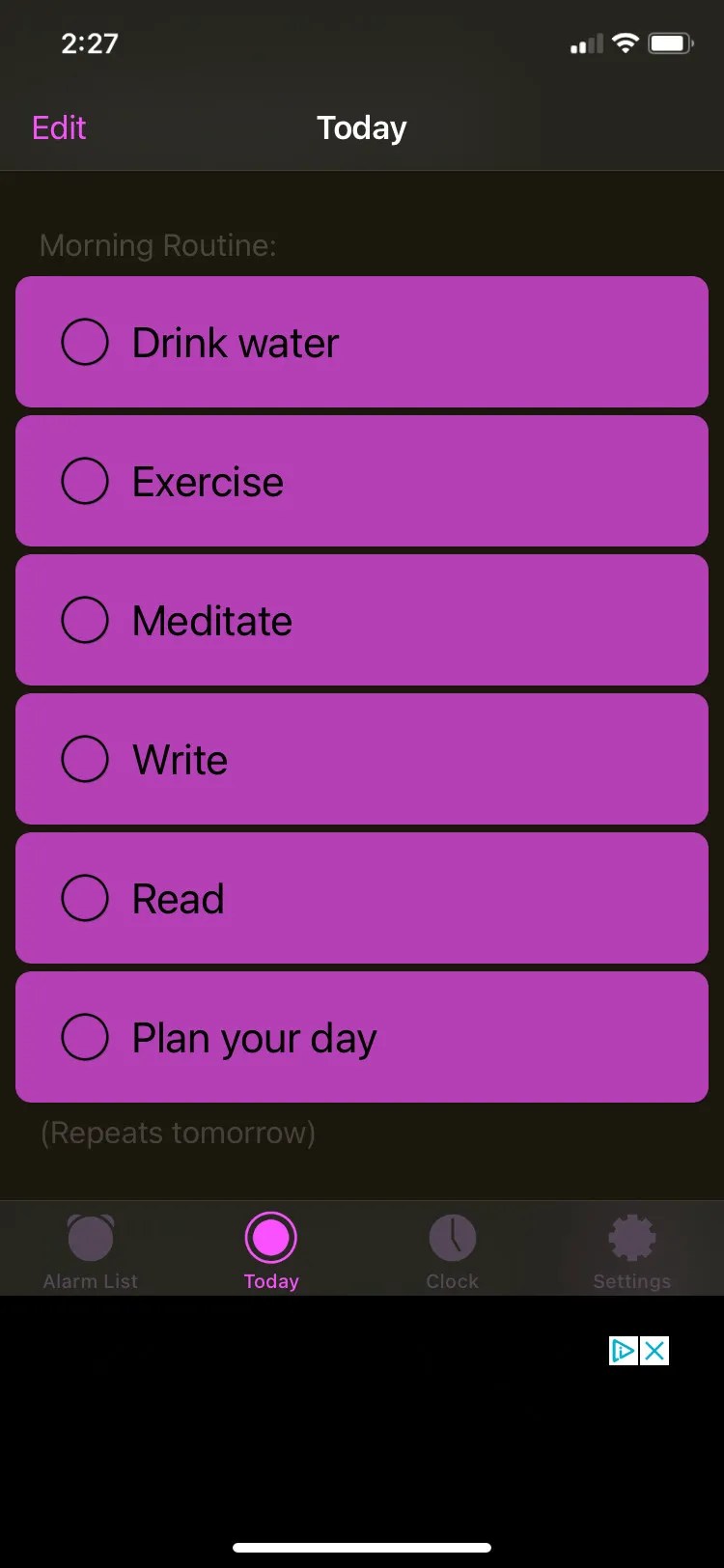The height and width of the screenshot is (1568, 724).
Task: Switch to the Settings tab label
Action: pyautogui.click(x=631, y=1281)
